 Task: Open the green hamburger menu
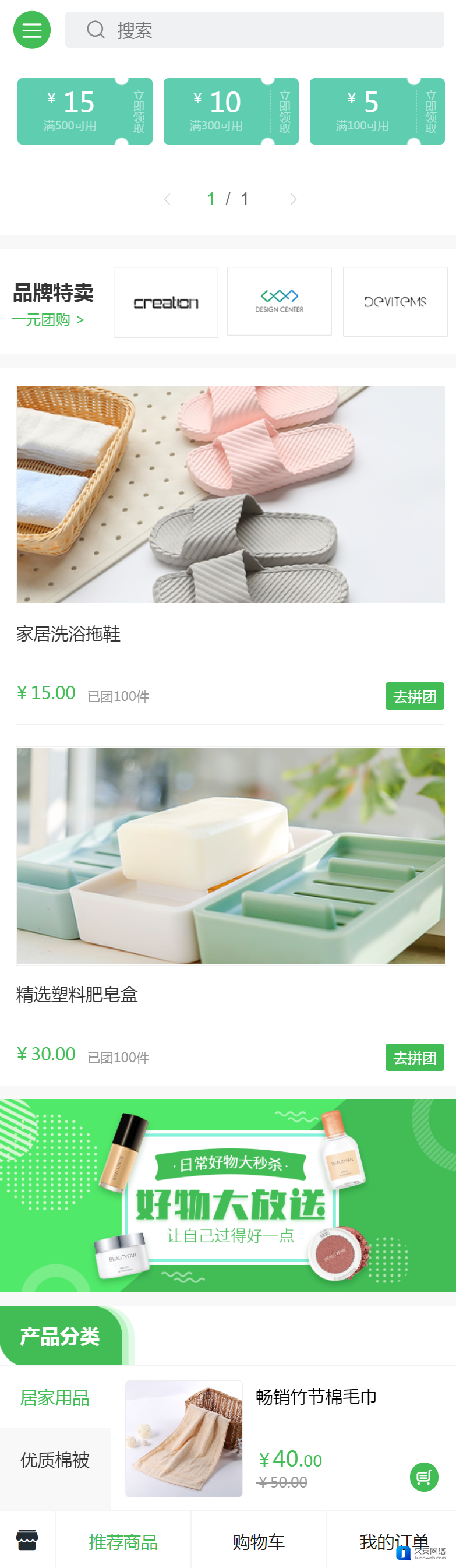[31, 30]
